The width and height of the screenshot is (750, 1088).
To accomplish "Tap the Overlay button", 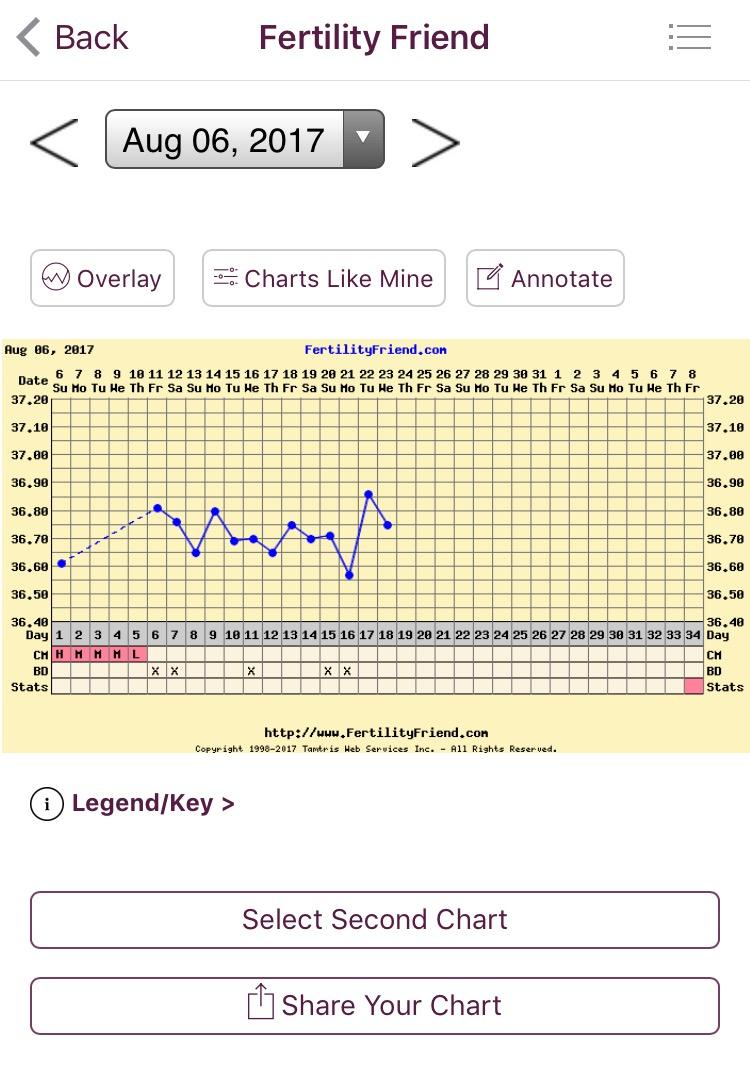I will (x=102, y=278).
